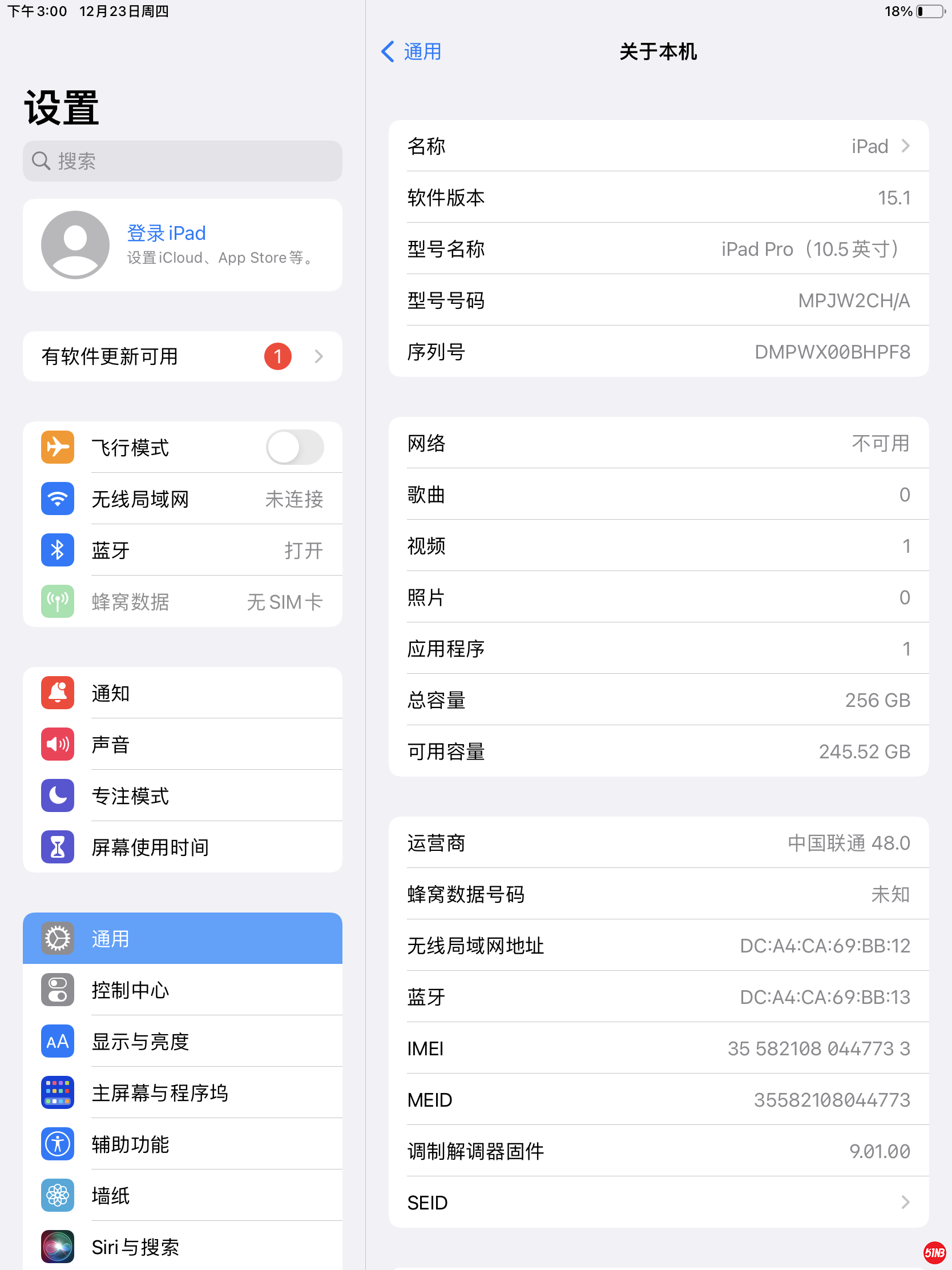The width and height of the screenshot is (952, 1270).
Task: Open 控制中心 control center settings
Action: pyautogui.click(x=183, y=990)
